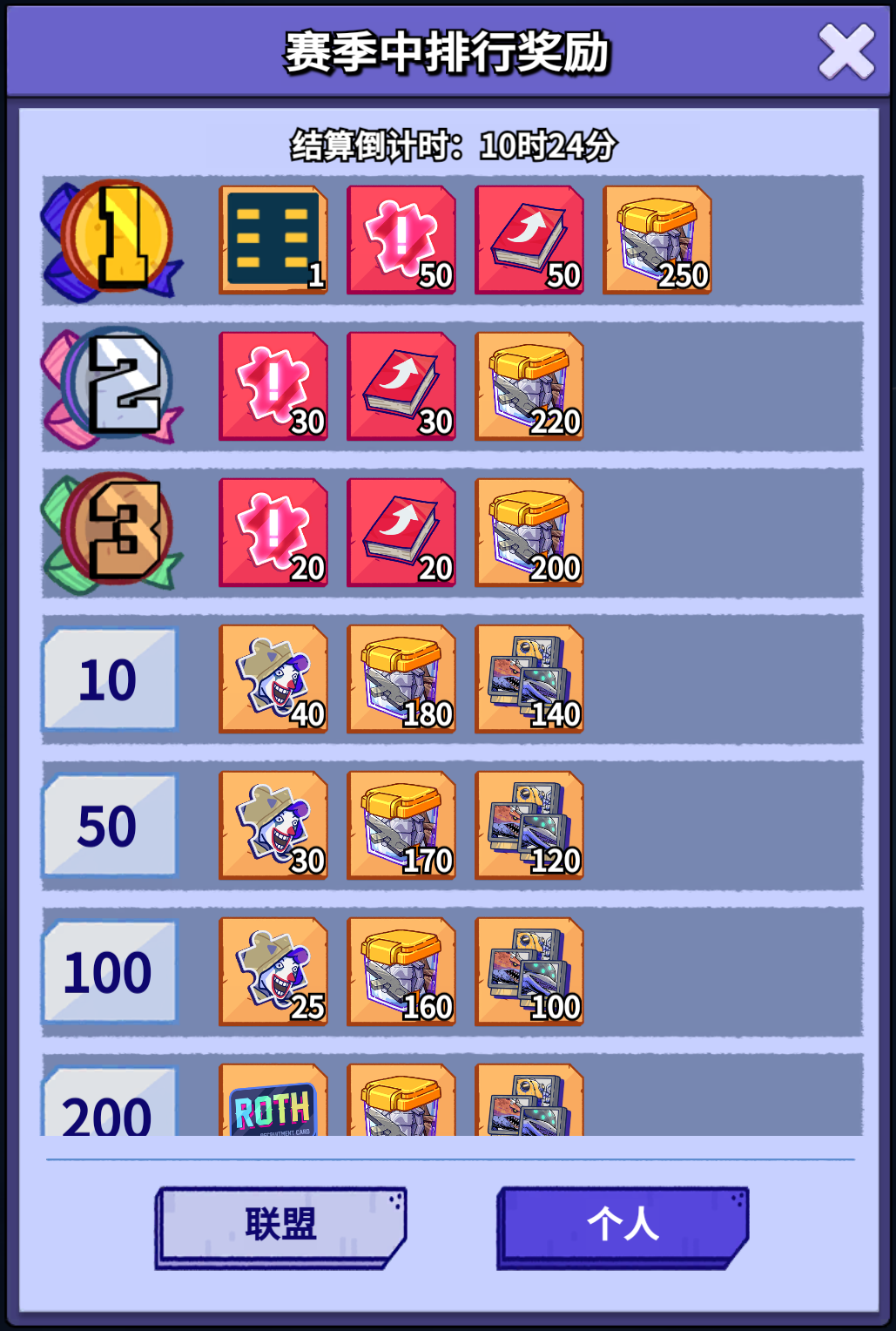The width and height of the screenshot is (896, 1331).
Task: Open the rank 2 pink puzzle reward
Action: click(273, 386)
